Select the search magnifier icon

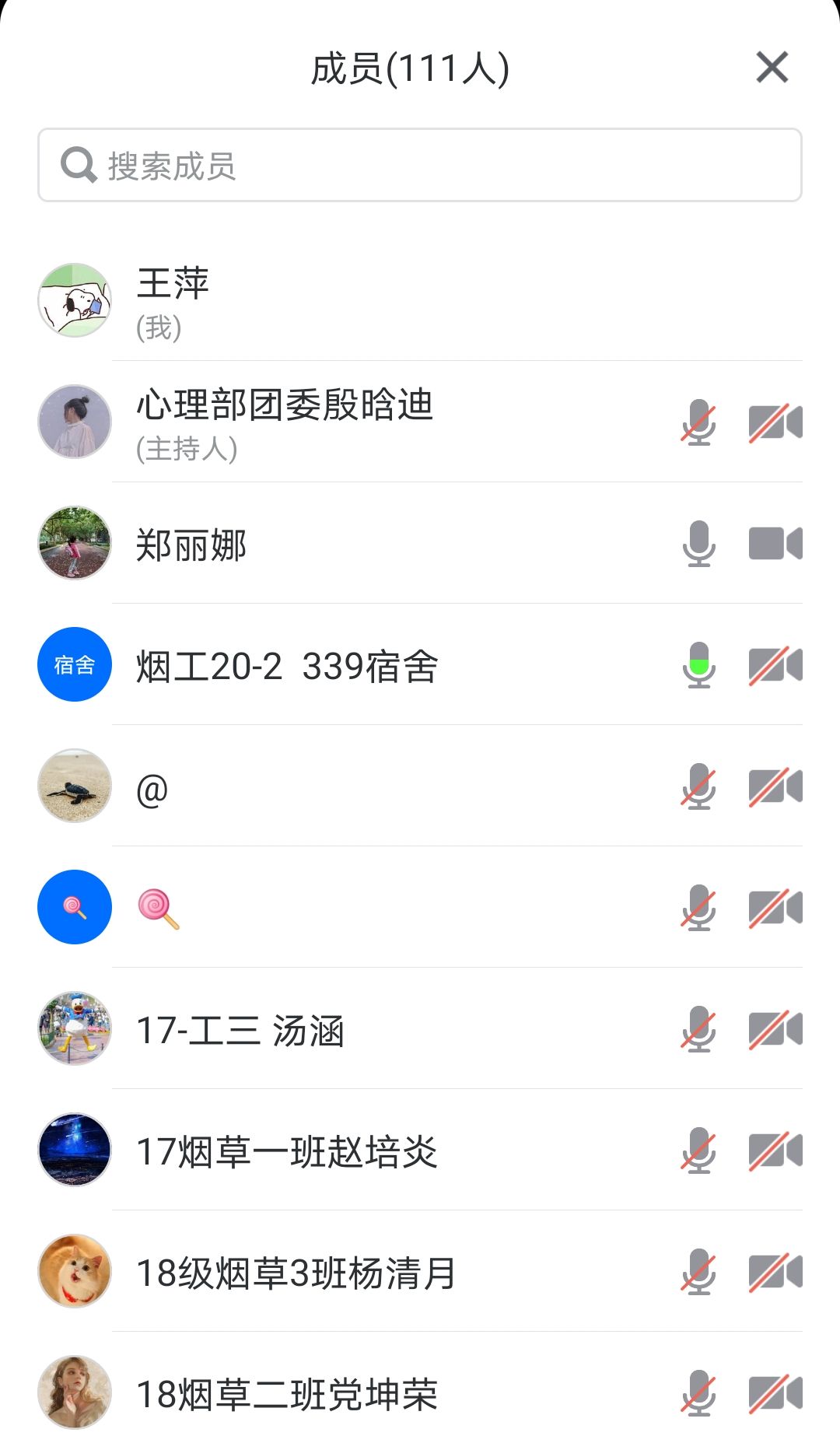(x=75, y=164)
